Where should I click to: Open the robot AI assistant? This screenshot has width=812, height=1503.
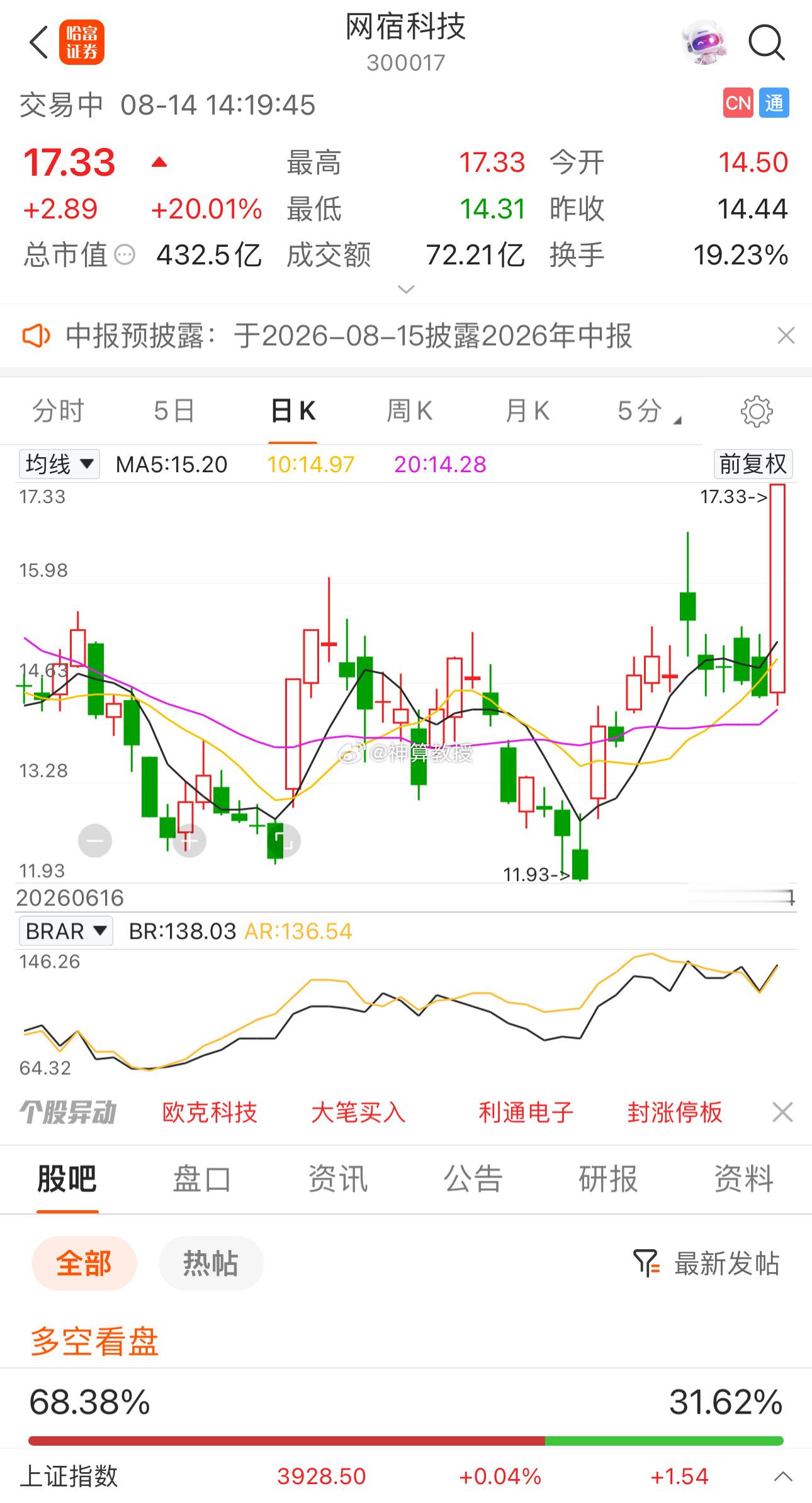tap(705, 43)
